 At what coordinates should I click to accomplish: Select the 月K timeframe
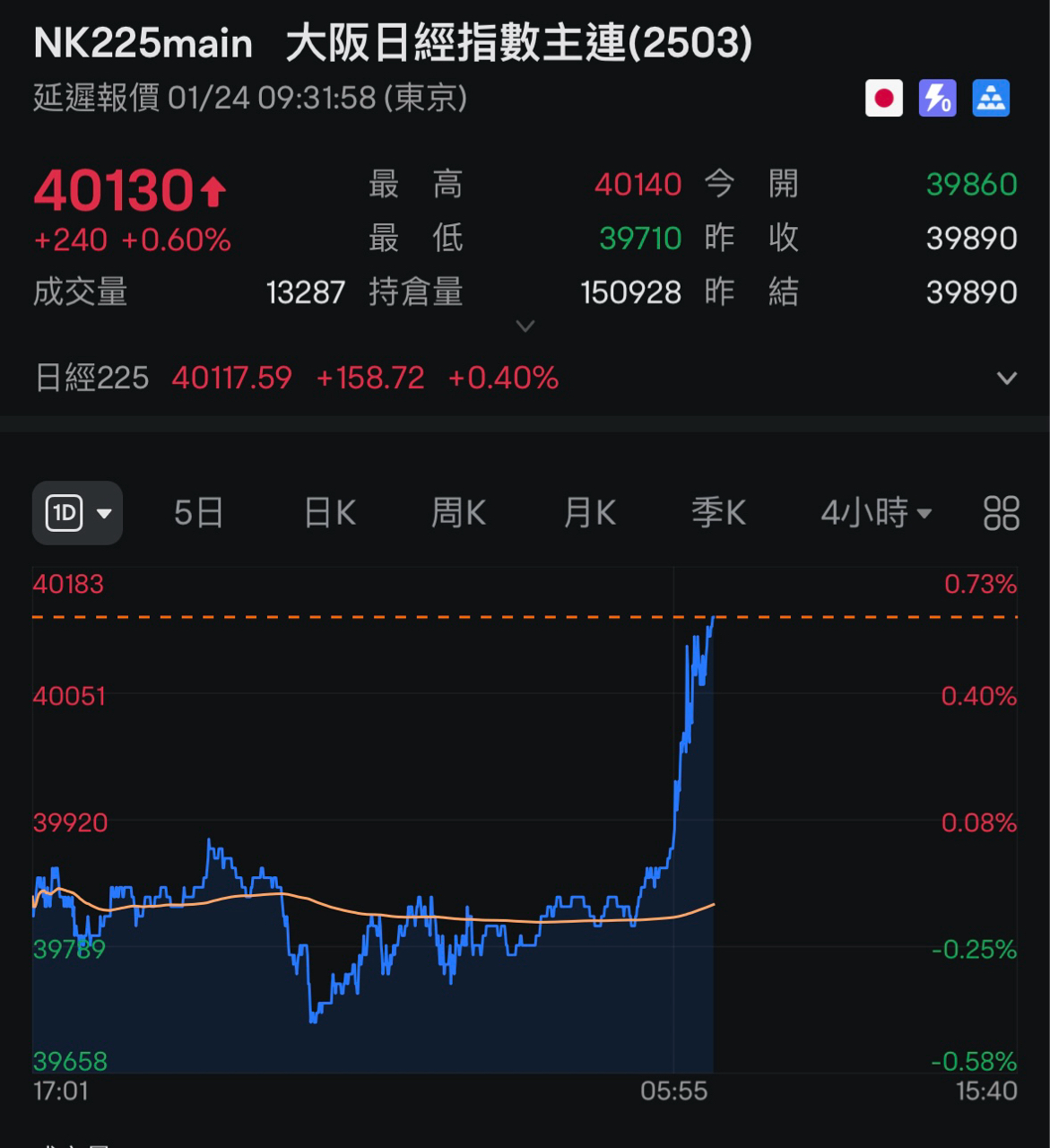click(x=588, y=513)
